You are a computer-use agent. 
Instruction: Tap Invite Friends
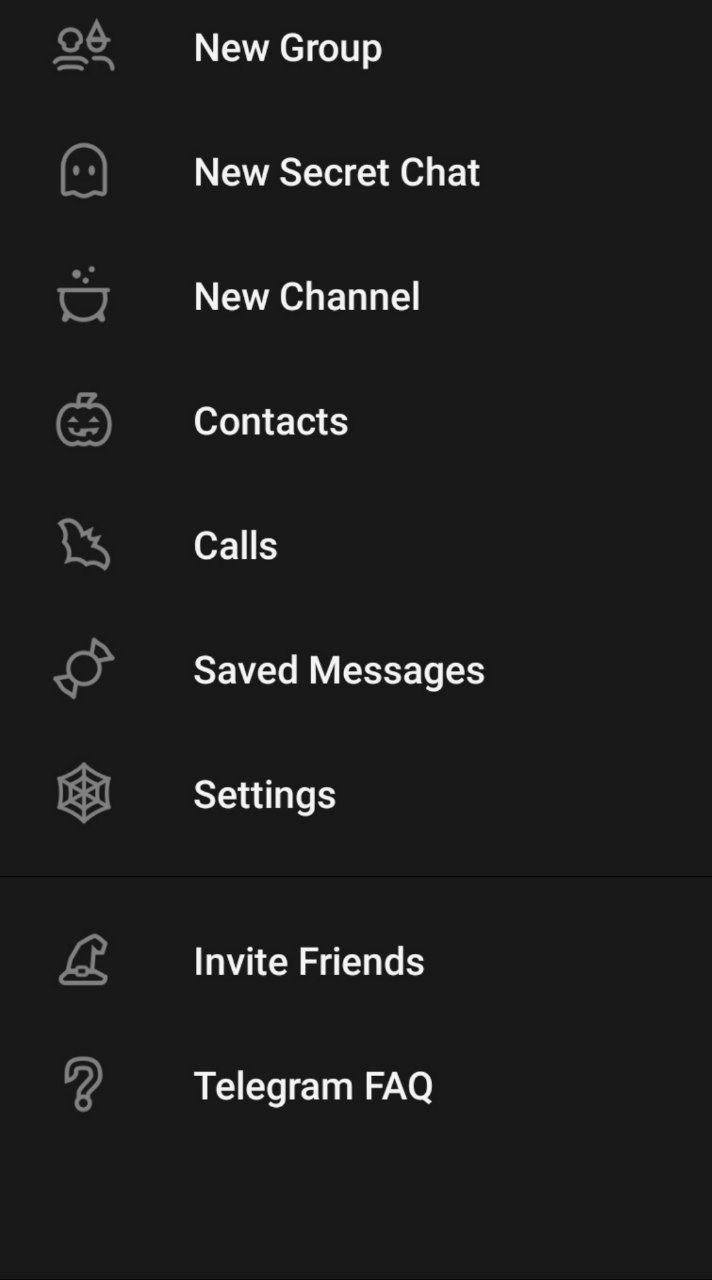tap(356, 961)
